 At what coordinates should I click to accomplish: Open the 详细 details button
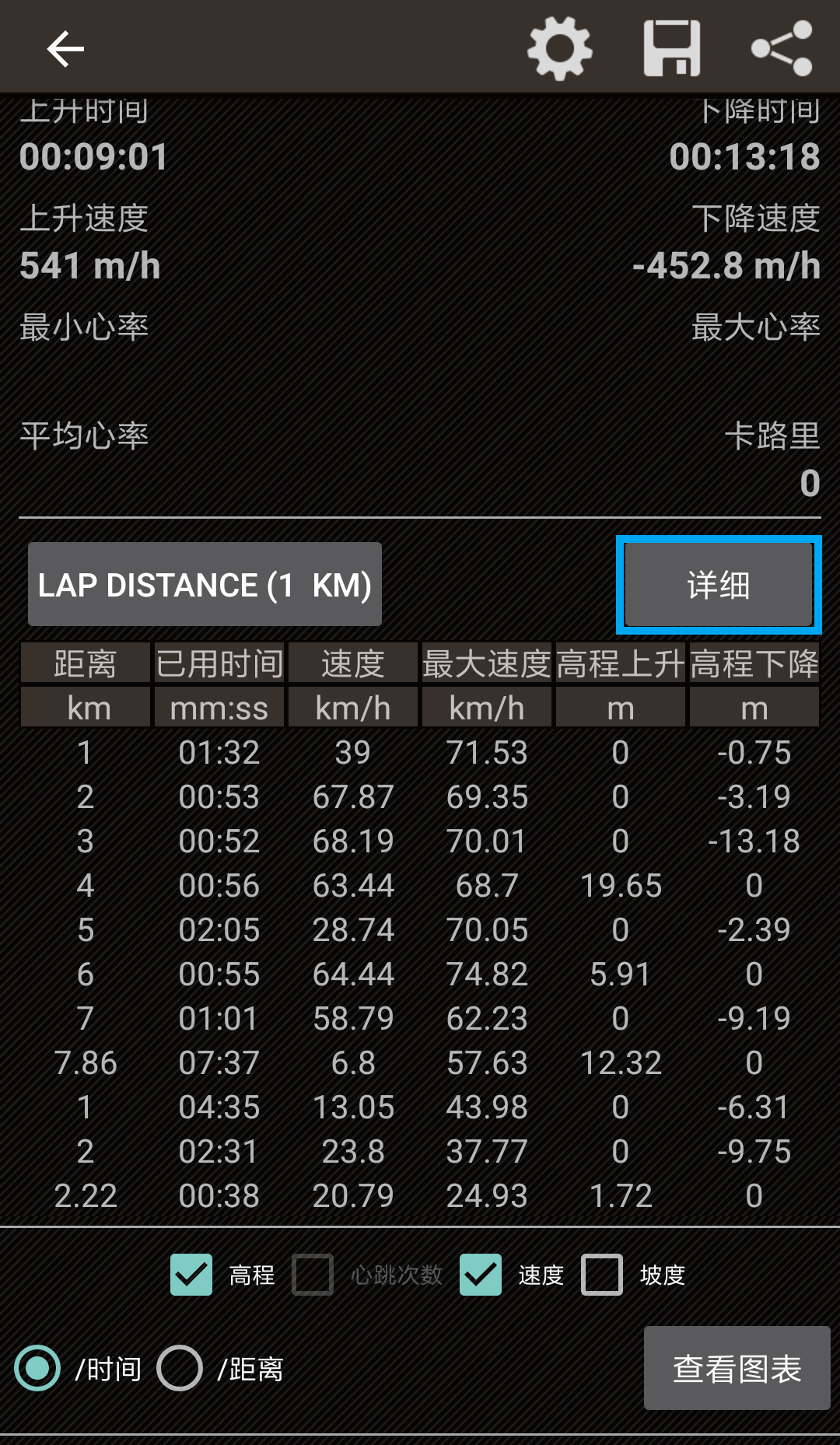[x=719, y=585]
